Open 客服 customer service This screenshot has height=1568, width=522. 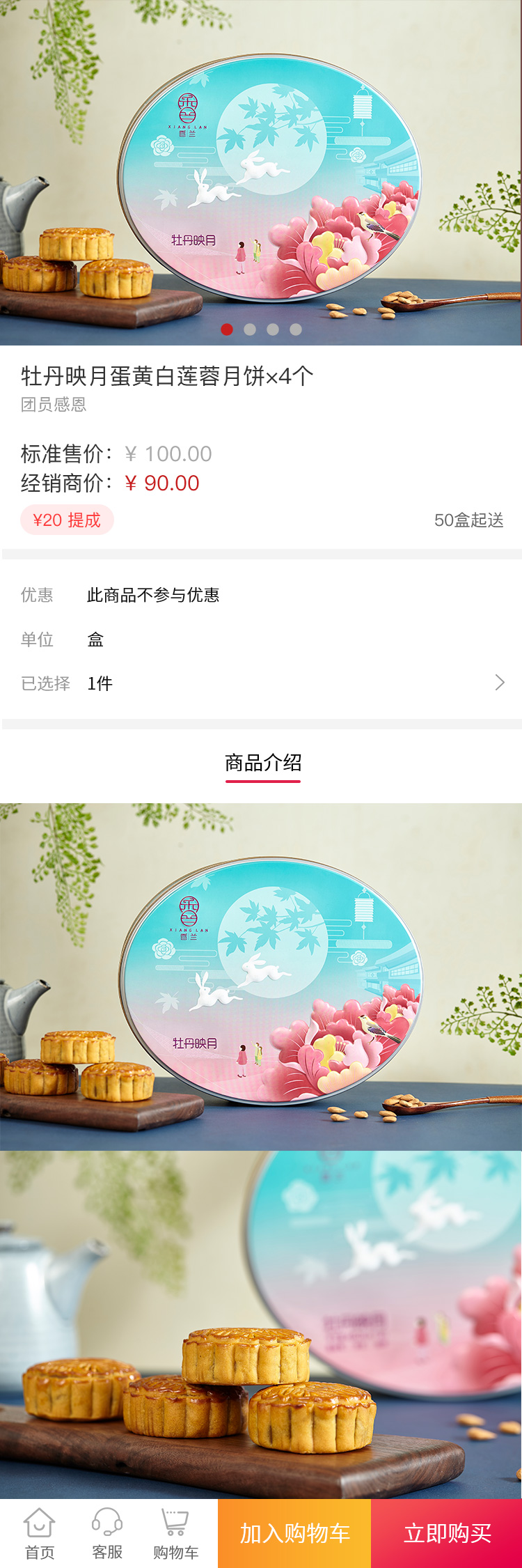click(x=107, y=1532)
